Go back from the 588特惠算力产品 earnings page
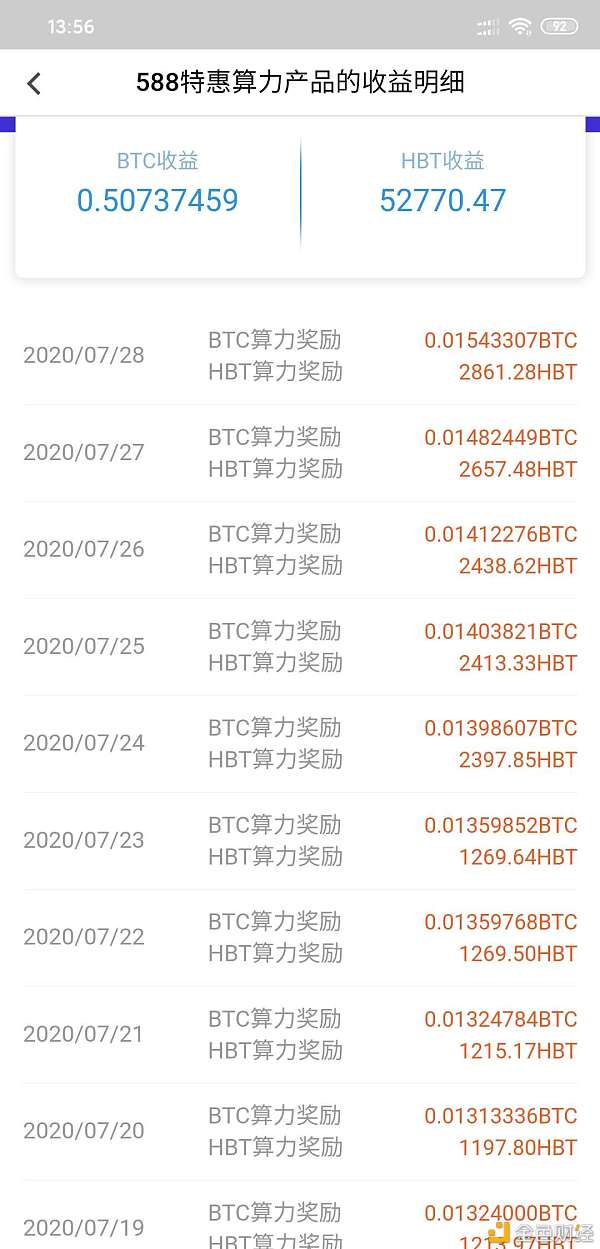 (34, 83)
